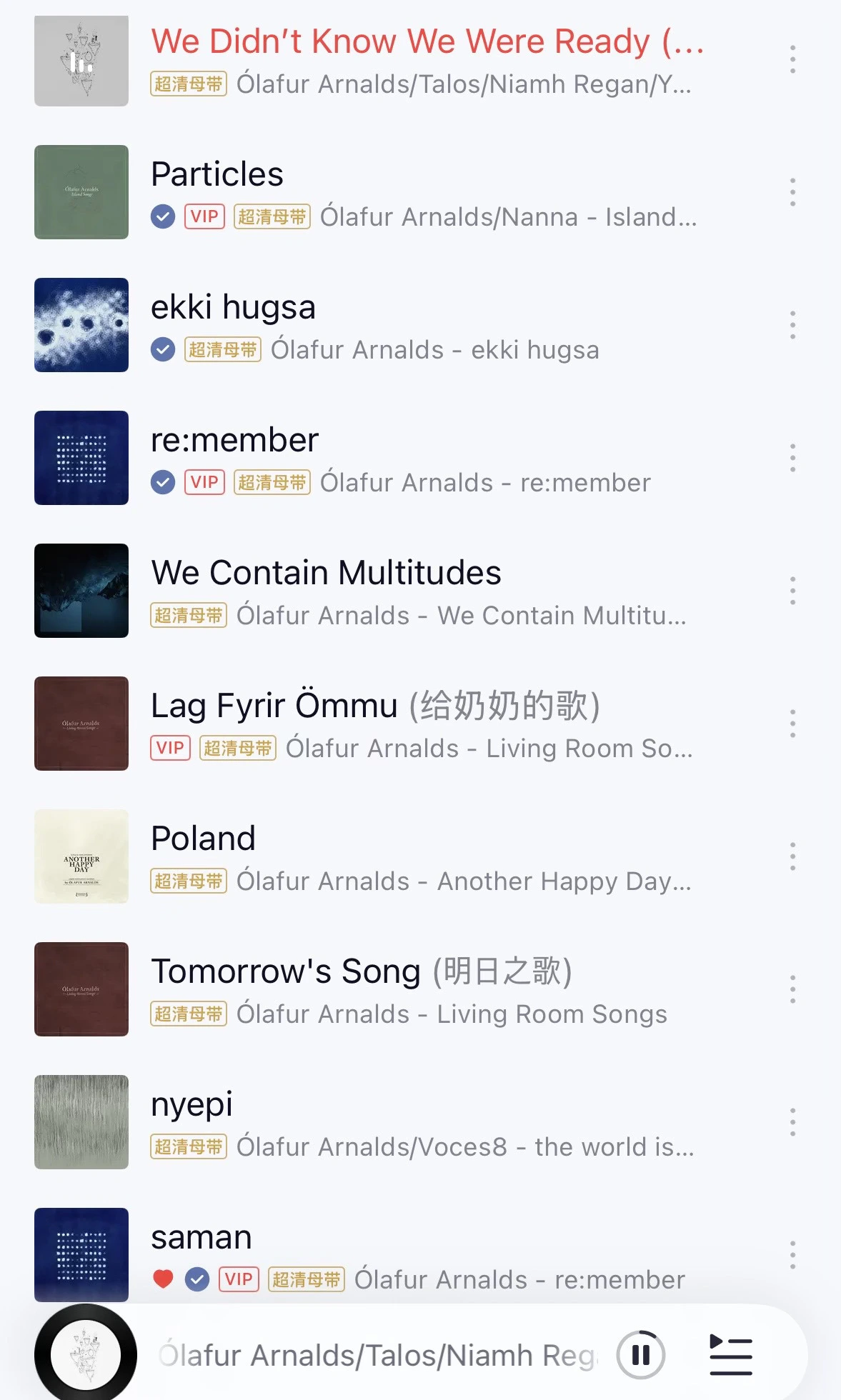Open more options for Particles
The image size is (841, 1400).
pyautogui.click(x=792, y=192)
